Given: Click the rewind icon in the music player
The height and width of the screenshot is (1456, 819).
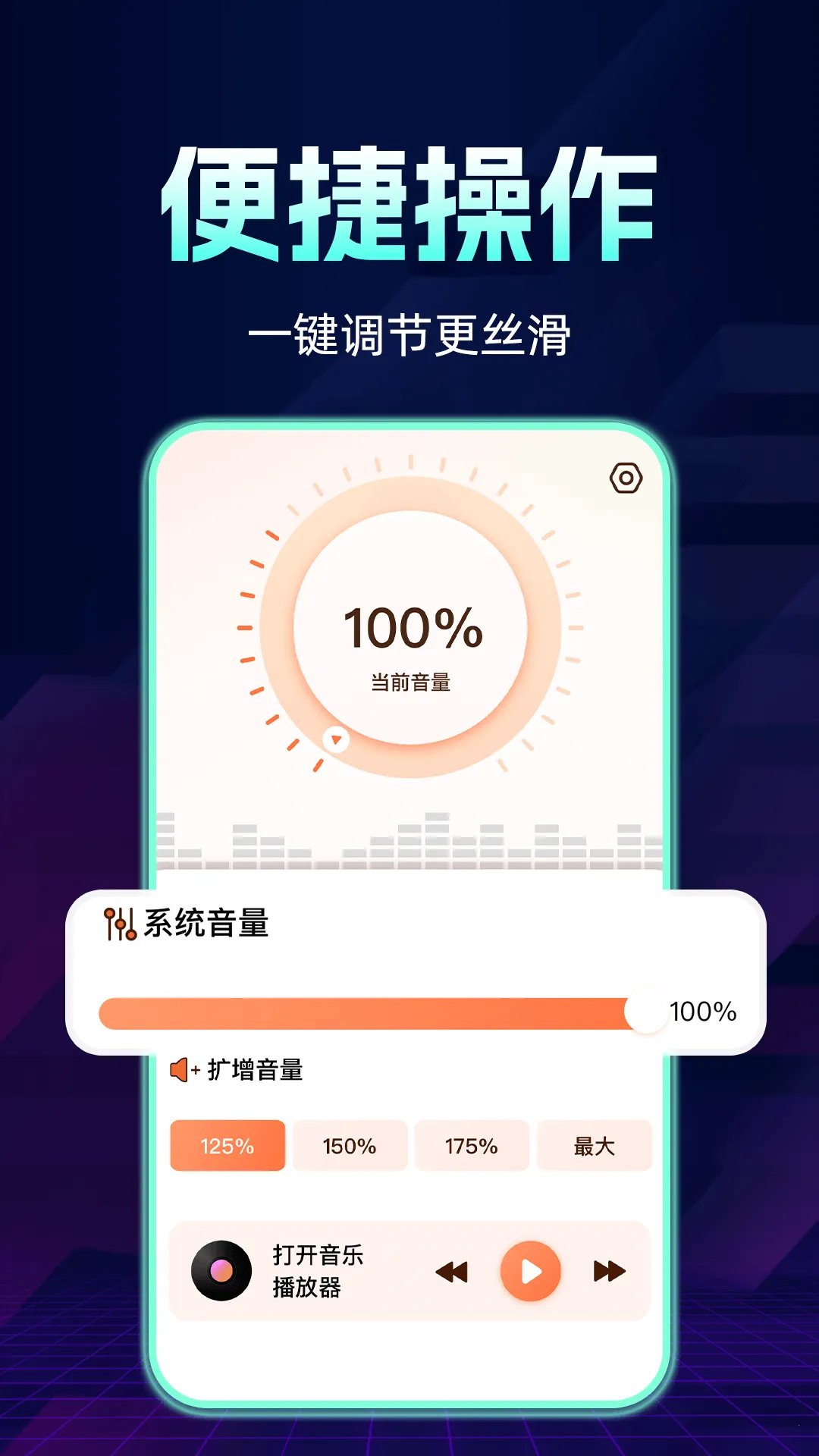Looking at the screenshot, I should pos(453,1269).
